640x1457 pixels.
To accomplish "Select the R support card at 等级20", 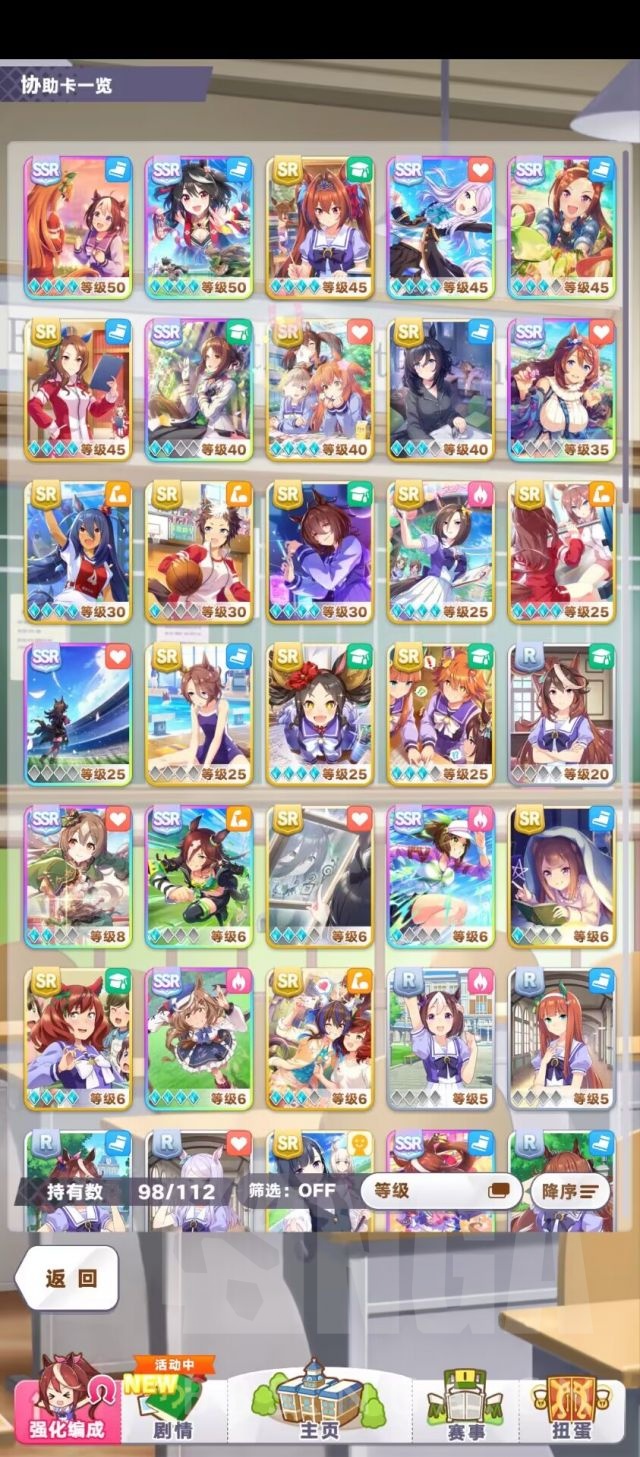I will [562, 712].
